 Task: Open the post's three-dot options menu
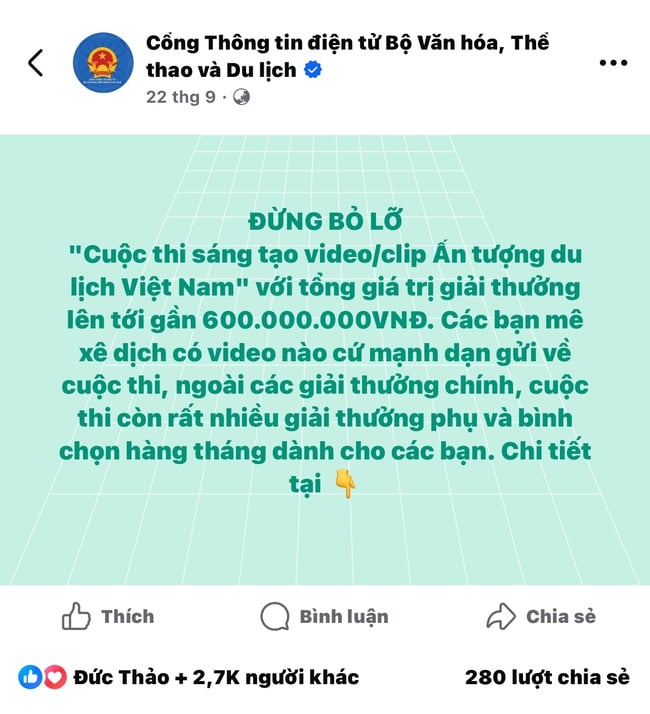[612, 62]
